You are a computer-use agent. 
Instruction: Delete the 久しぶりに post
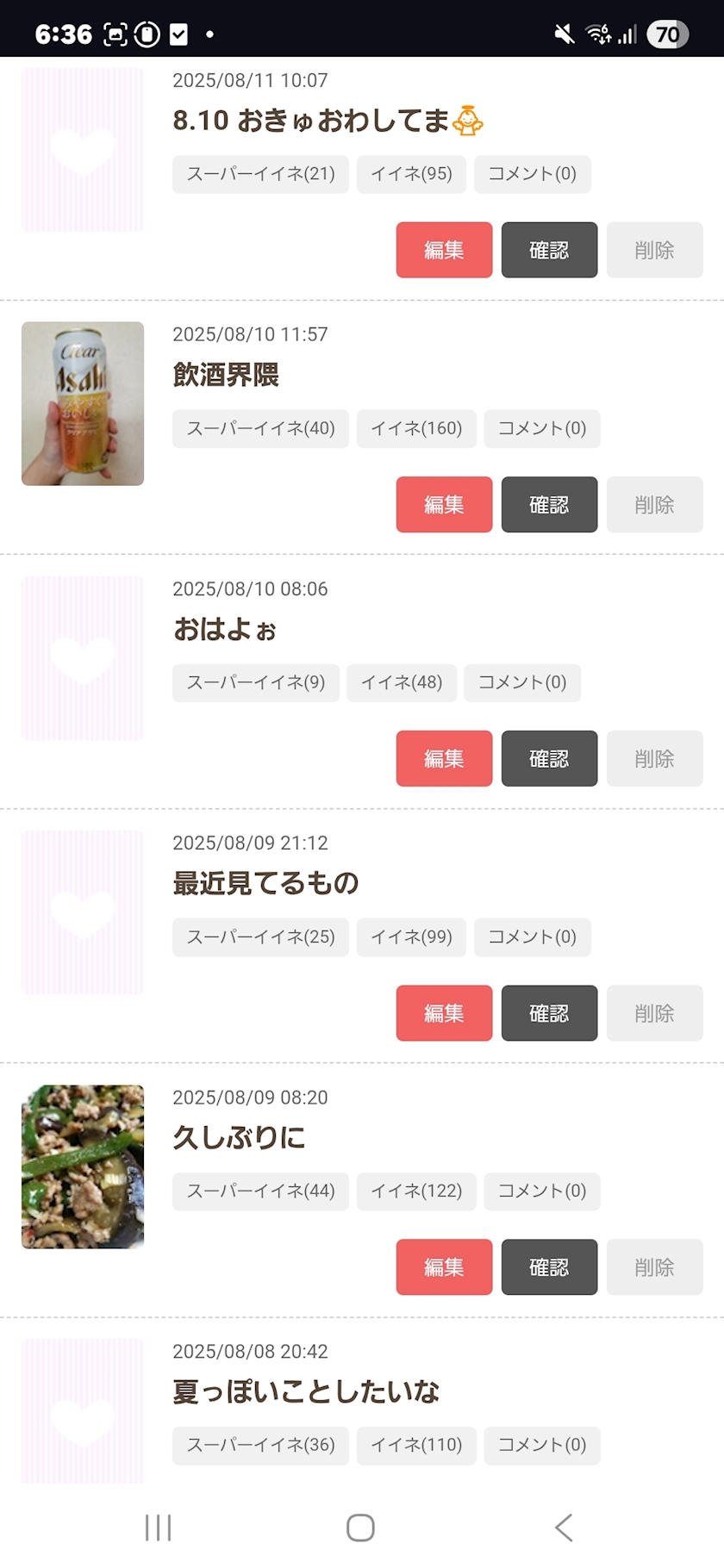pos(654,1267)
